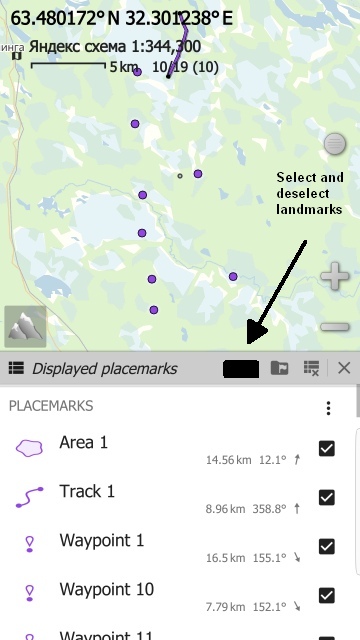Open the round main menu button
Viewport: 360px width, 640px height.
point(335,144)
